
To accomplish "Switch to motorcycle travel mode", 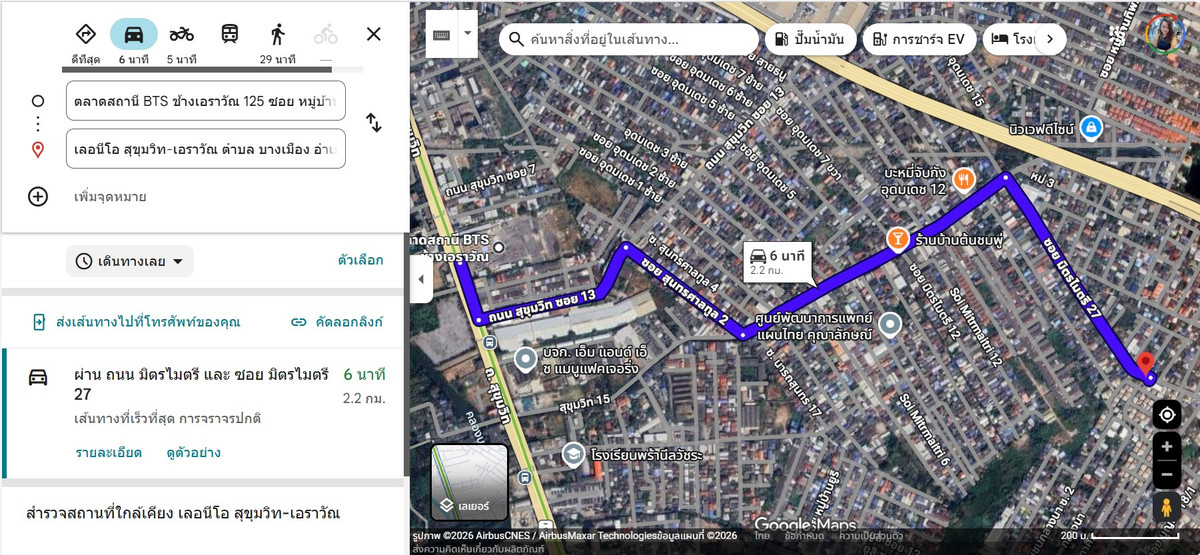I will [181, 34].
